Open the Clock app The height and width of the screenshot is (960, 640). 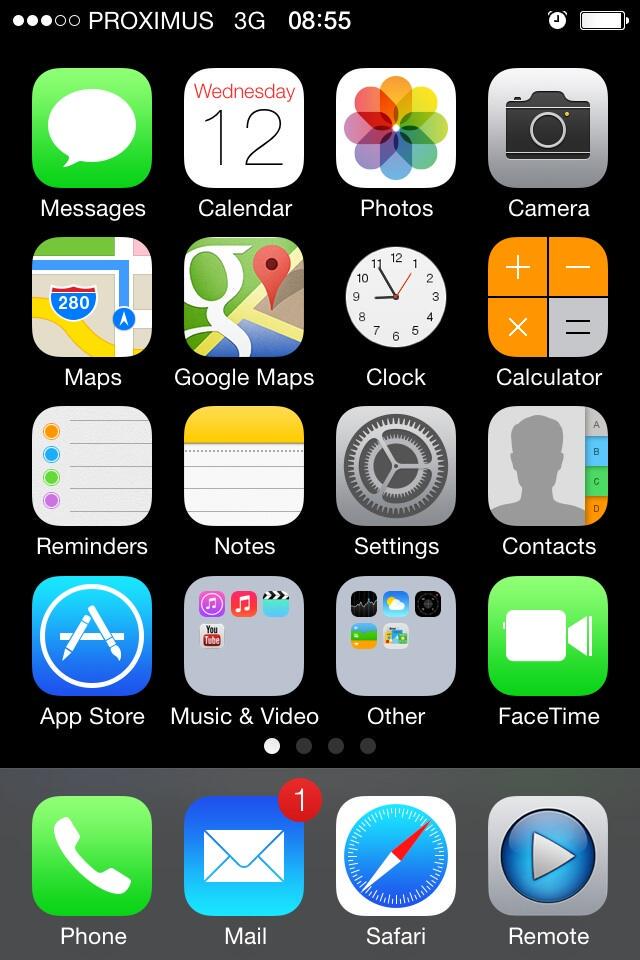click(396, 297)
